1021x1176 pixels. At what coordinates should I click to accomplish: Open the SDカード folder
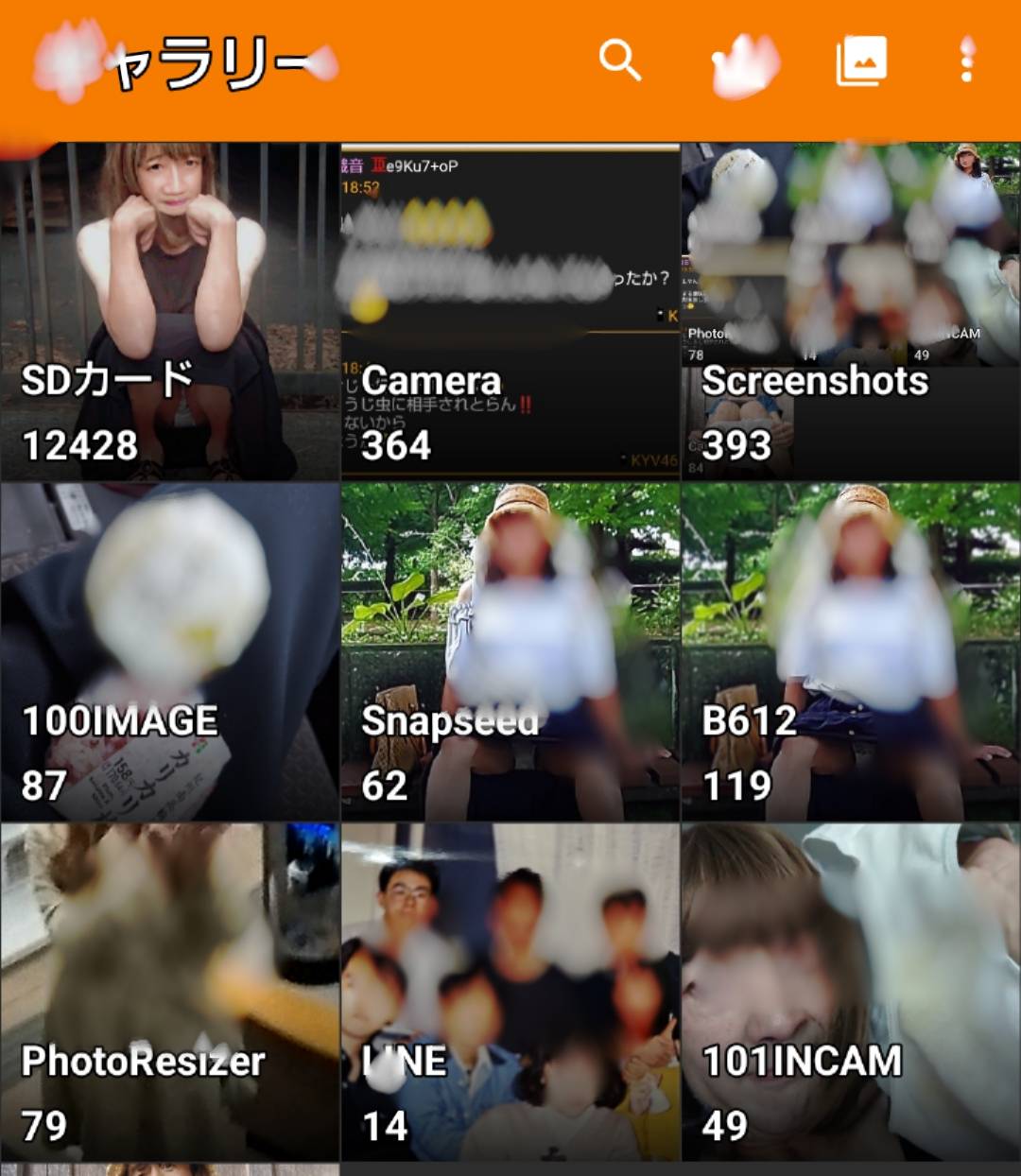click(170, 312)
